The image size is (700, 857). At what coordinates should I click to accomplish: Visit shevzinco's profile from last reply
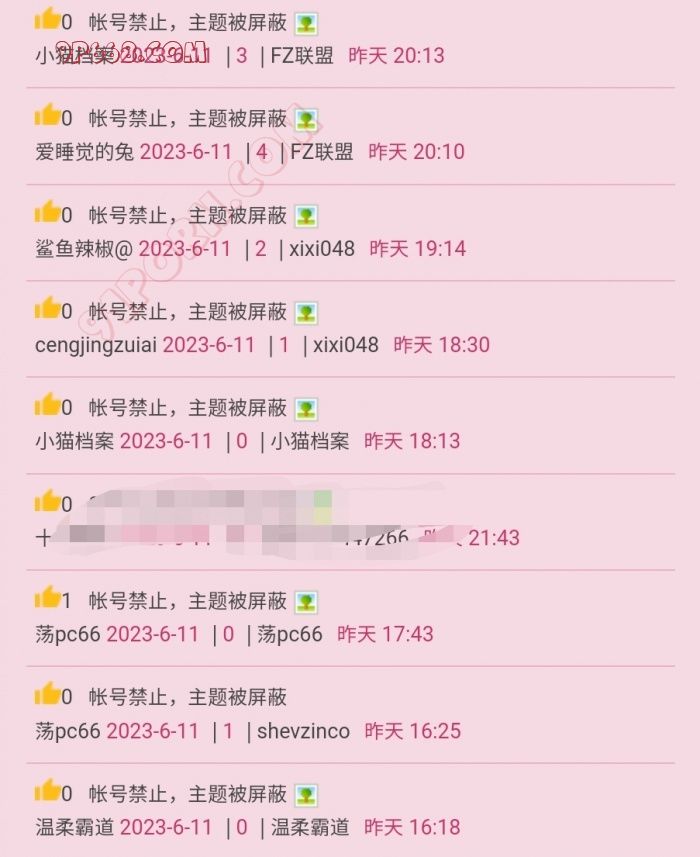click(x=303, y=731)
